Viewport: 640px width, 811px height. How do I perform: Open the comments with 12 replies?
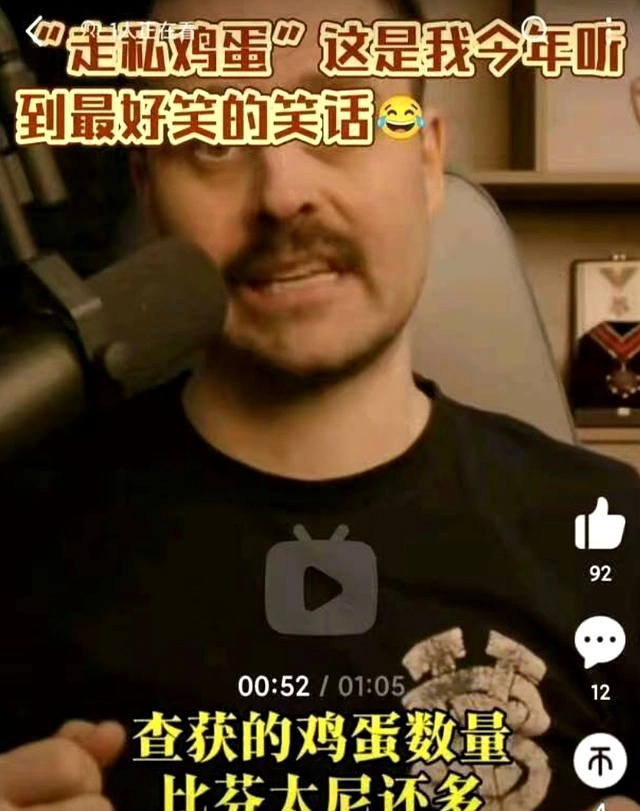600,644
